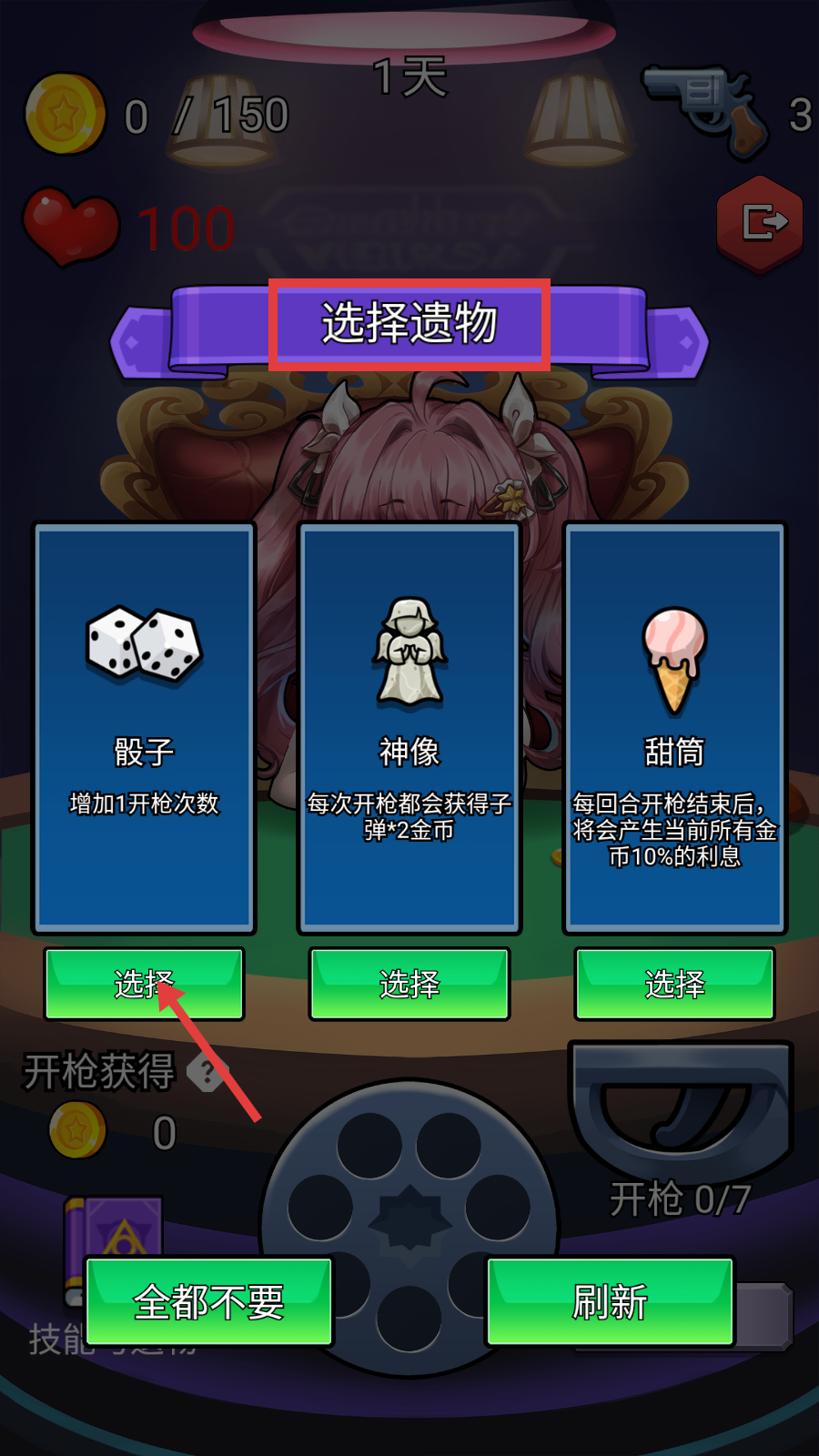Open the question mark help beside 开枪获得

[207, 1073]
